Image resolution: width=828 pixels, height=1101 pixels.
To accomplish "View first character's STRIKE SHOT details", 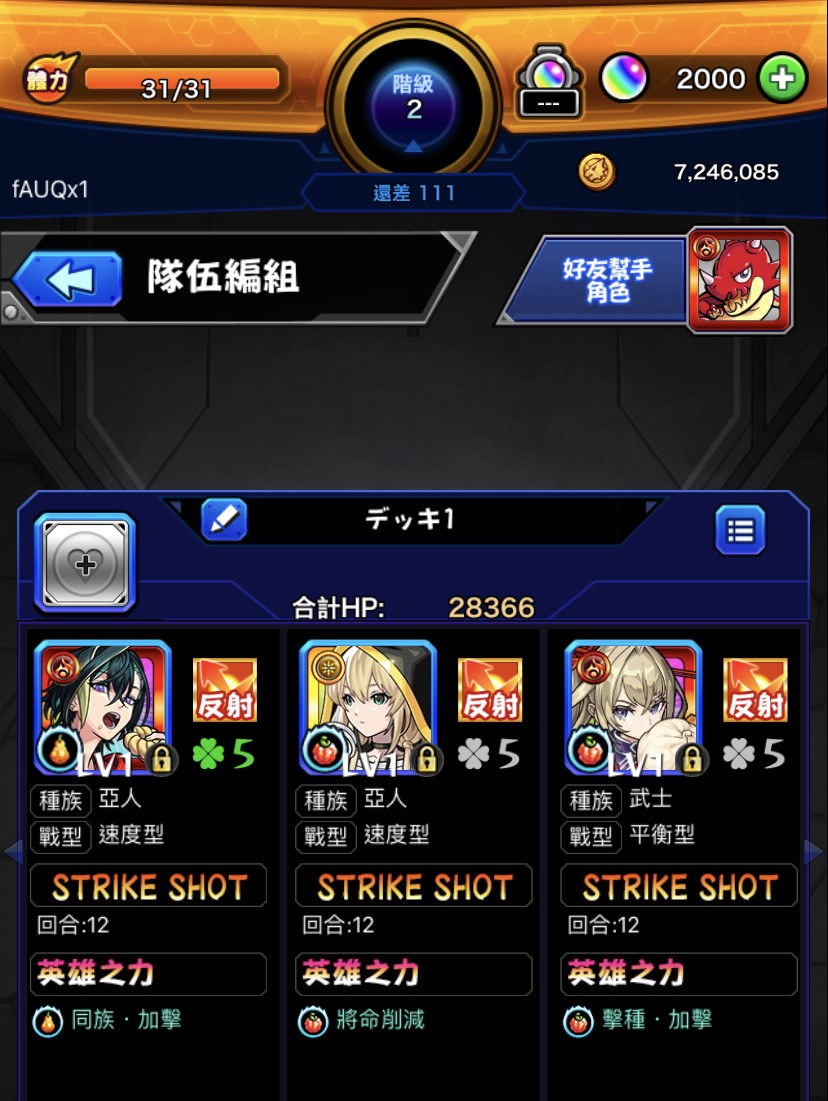I will pos(149,886).
